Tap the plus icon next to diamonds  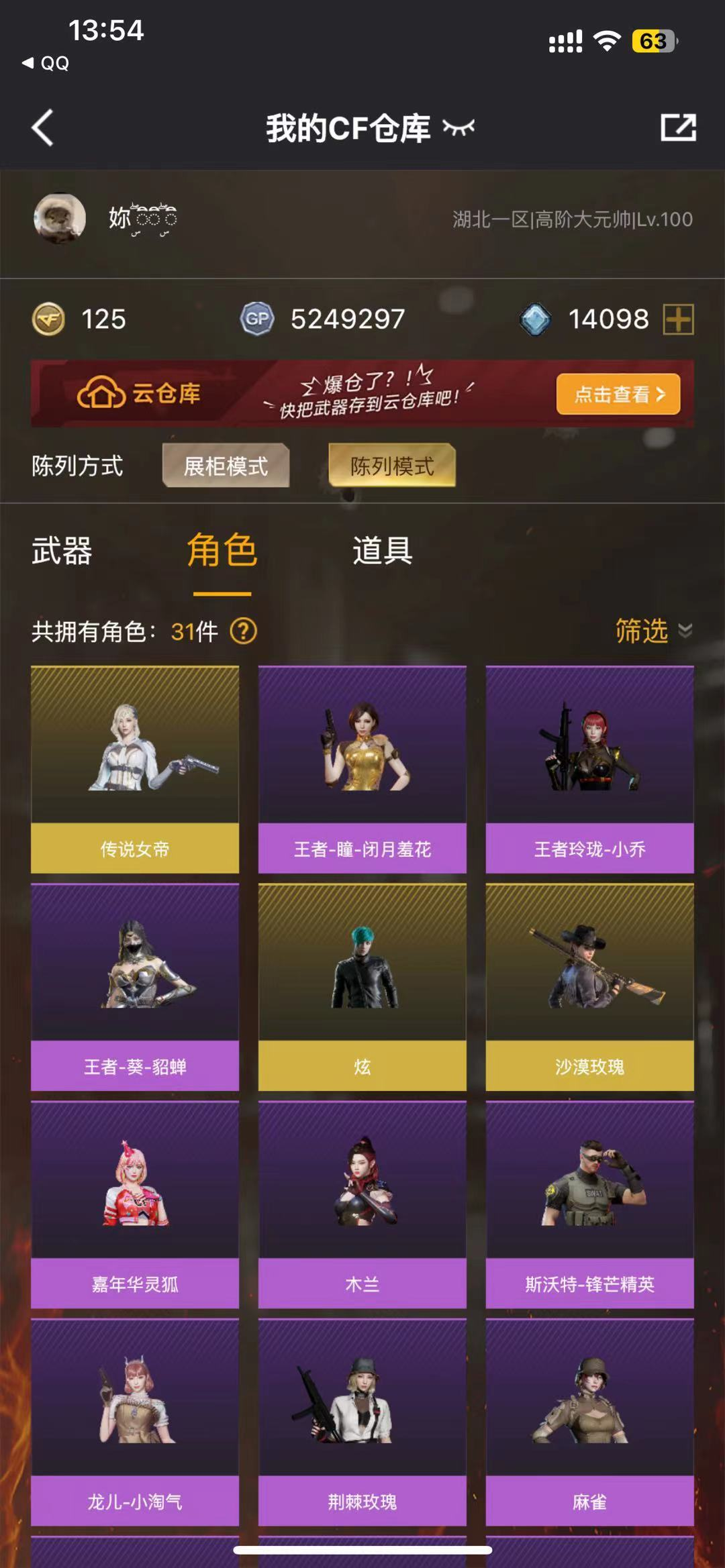point(678,319)
